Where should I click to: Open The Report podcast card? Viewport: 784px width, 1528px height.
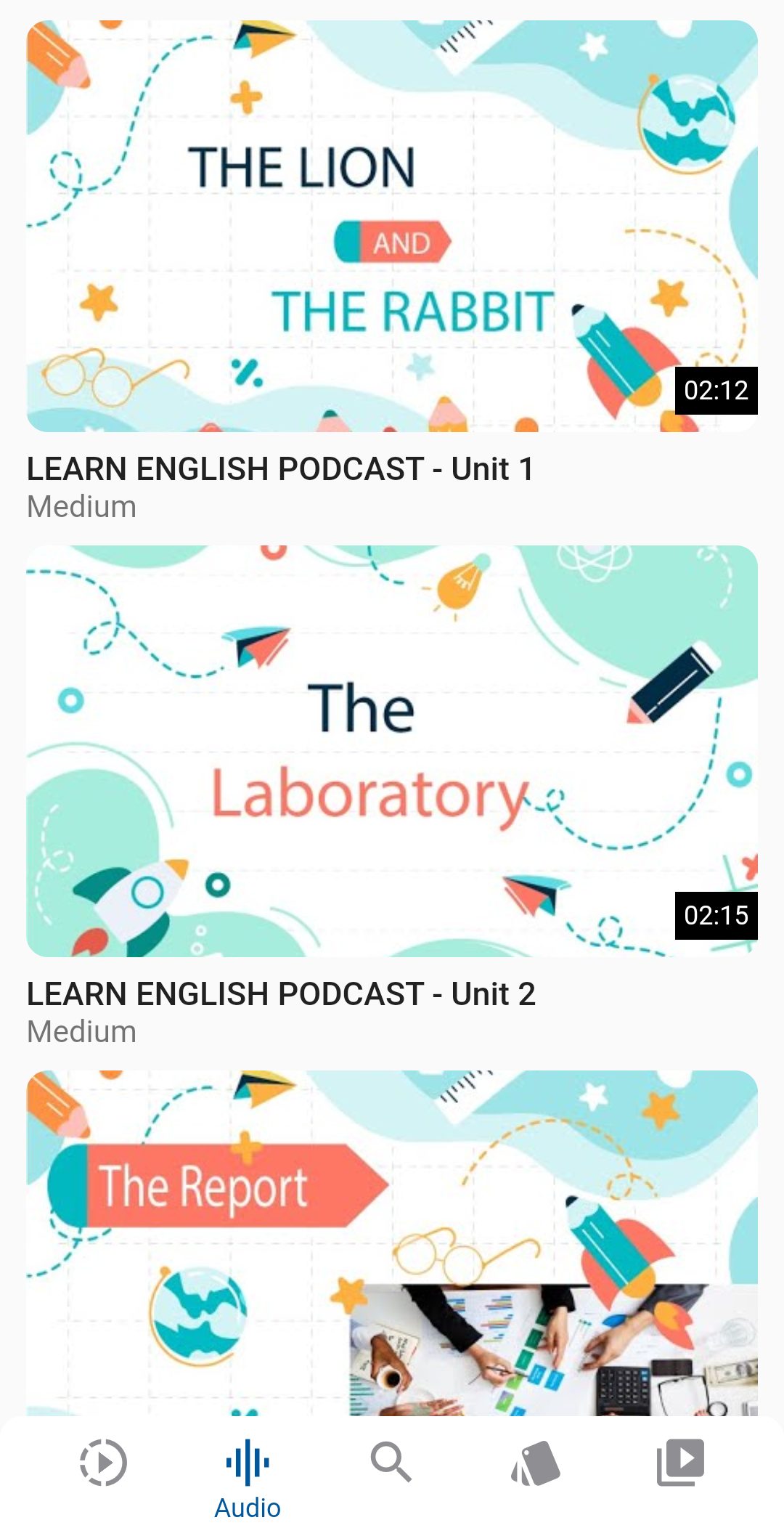[x=392, y=1242]
